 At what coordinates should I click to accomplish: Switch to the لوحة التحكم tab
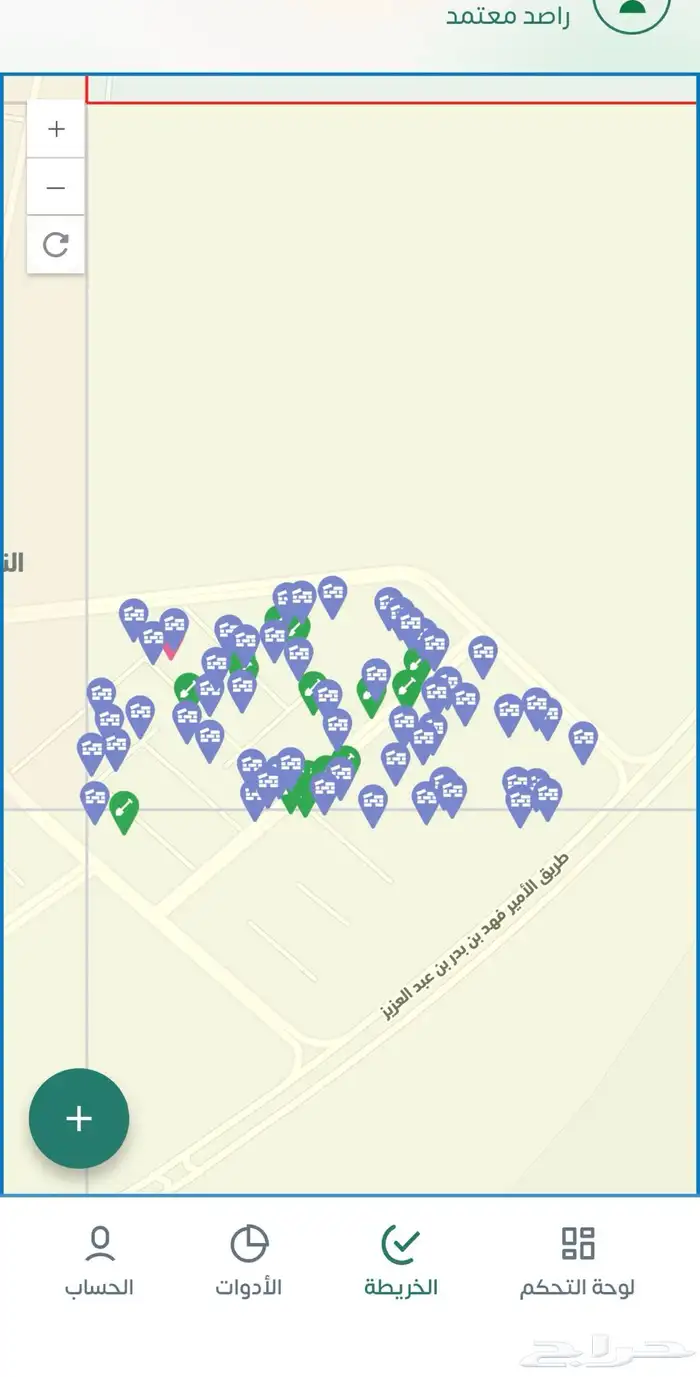[x=577, y=1262]
